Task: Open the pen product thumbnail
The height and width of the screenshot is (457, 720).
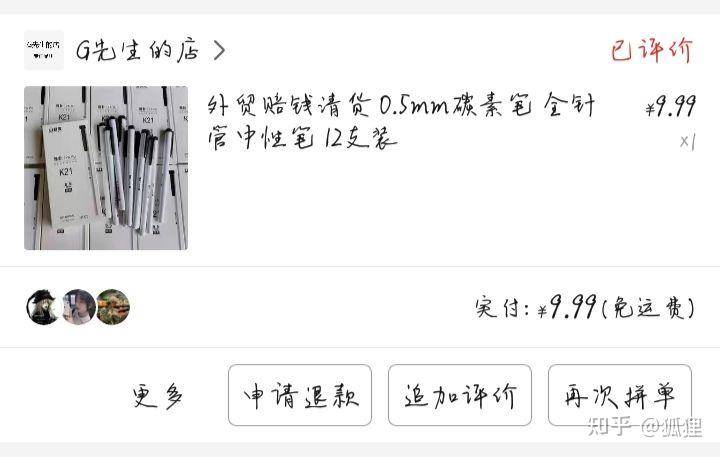Action: pyautogui.click(x=105, y=168)
